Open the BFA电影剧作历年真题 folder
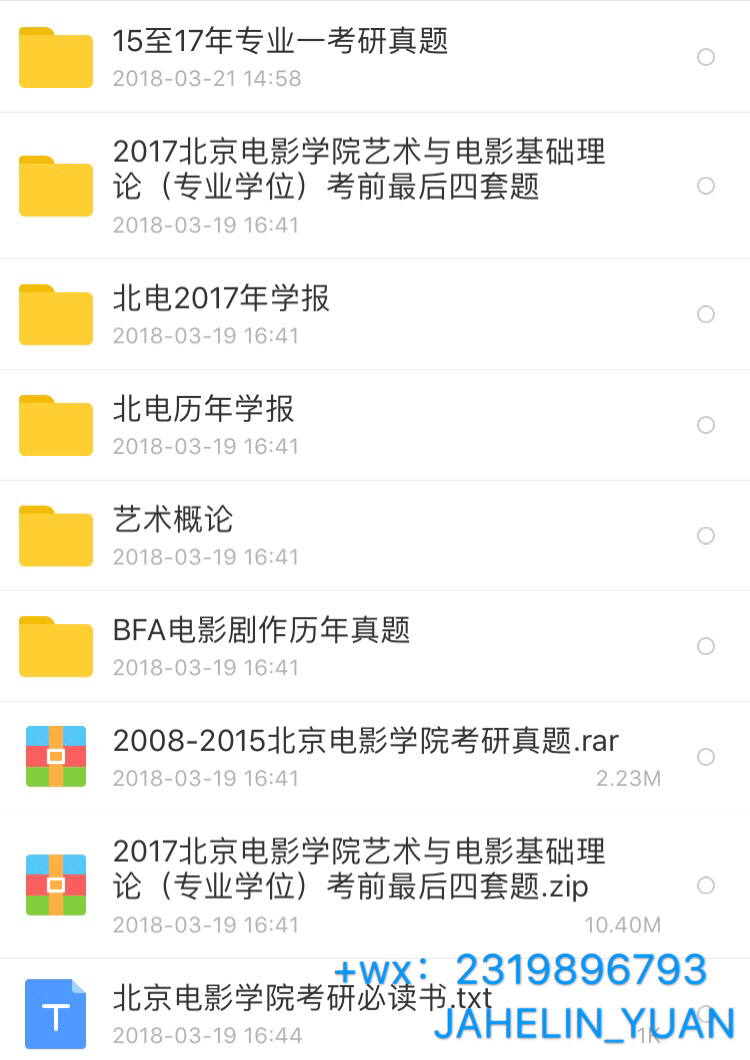750x1060 pixels. click(x=375, y=646)
